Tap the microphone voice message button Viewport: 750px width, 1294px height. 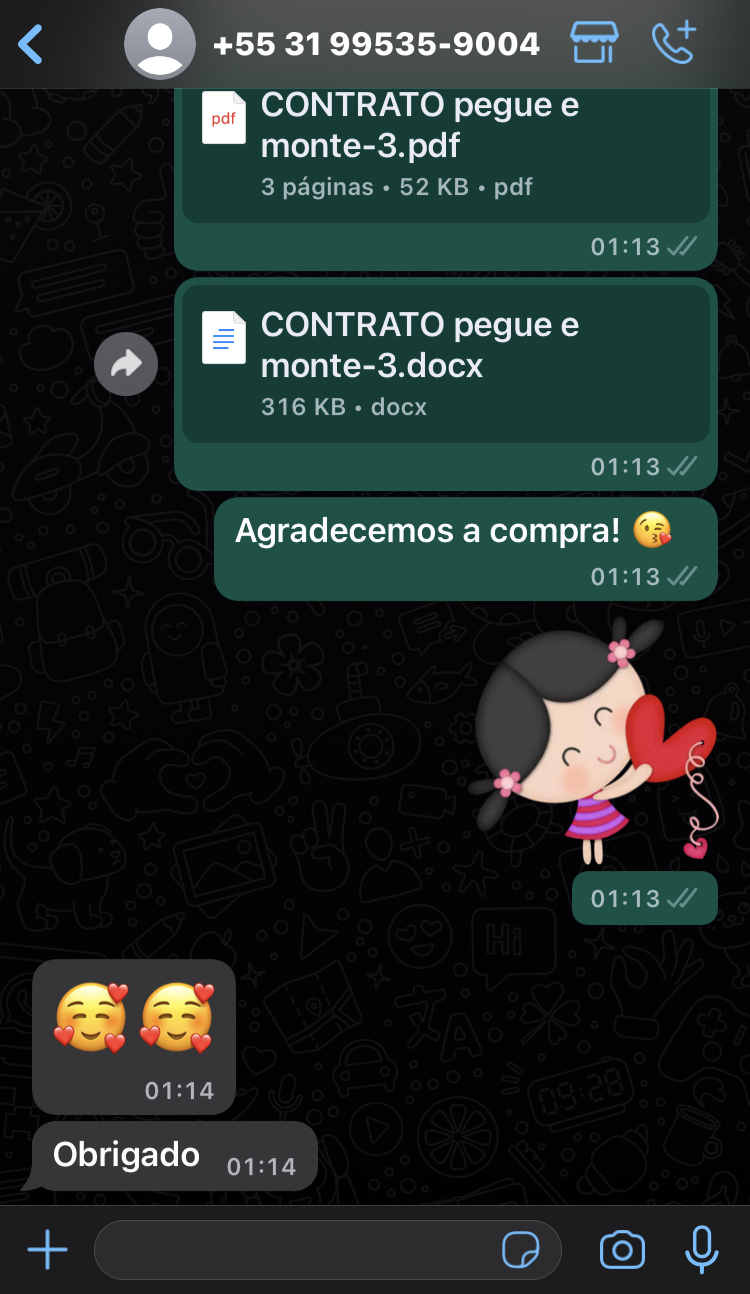point(702,1249)
